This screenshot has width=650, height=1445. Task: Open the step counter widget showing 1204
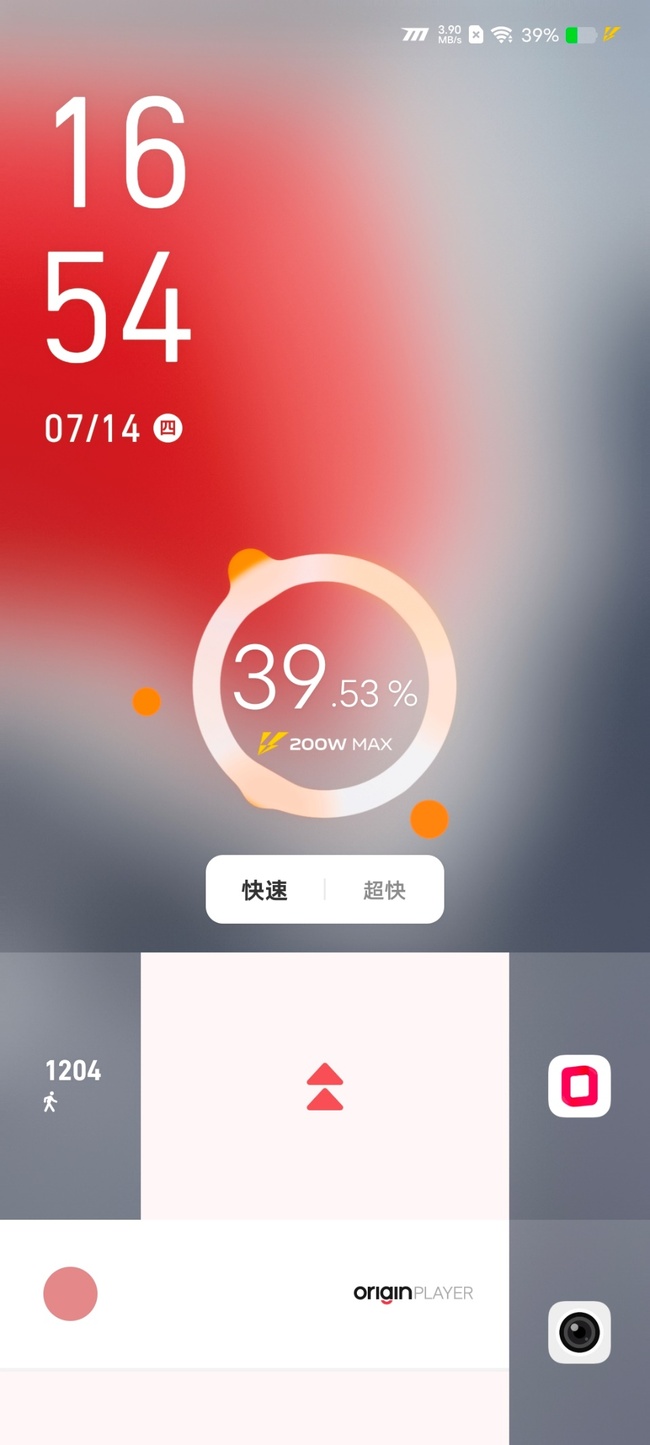(71, 1085)
